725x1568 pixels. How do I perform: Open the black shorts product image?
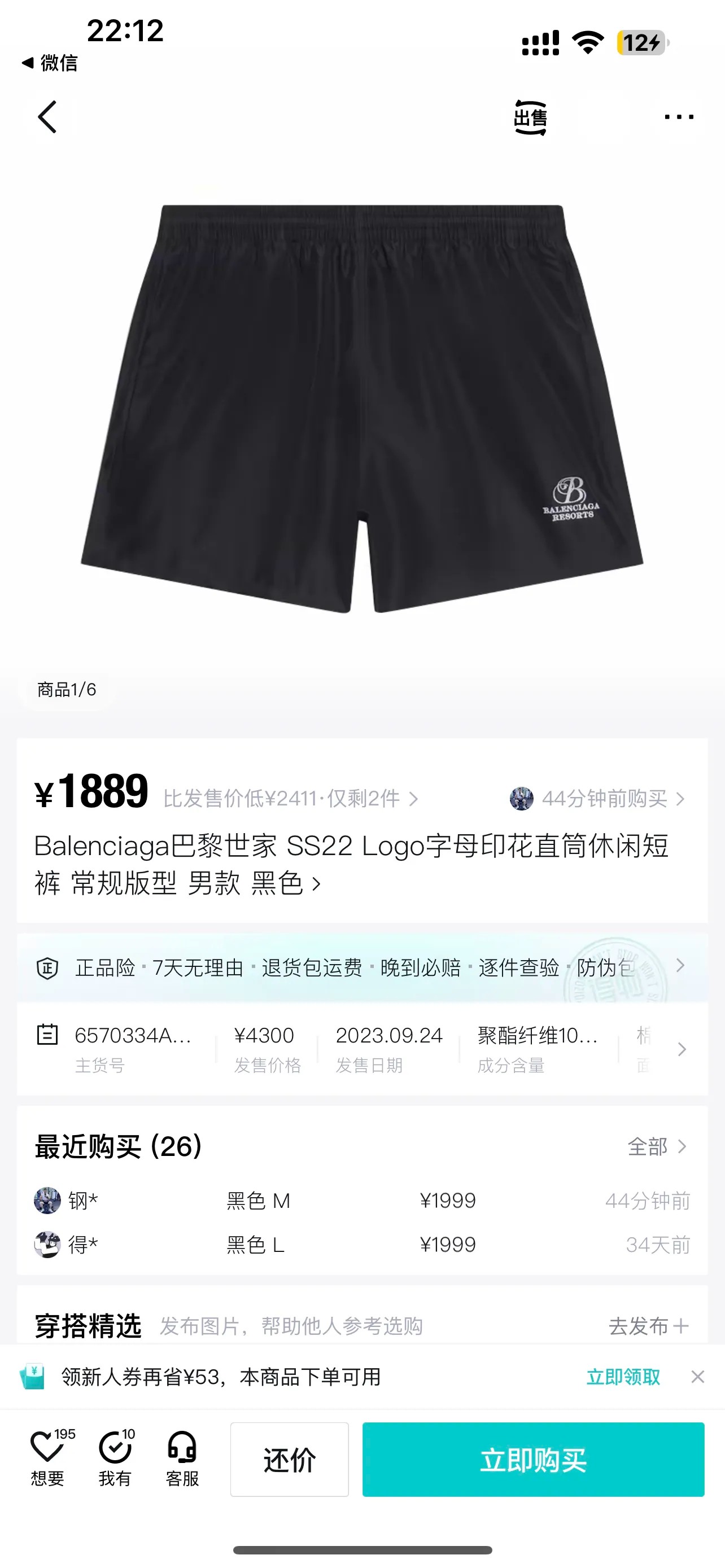[x=362, y=408]
